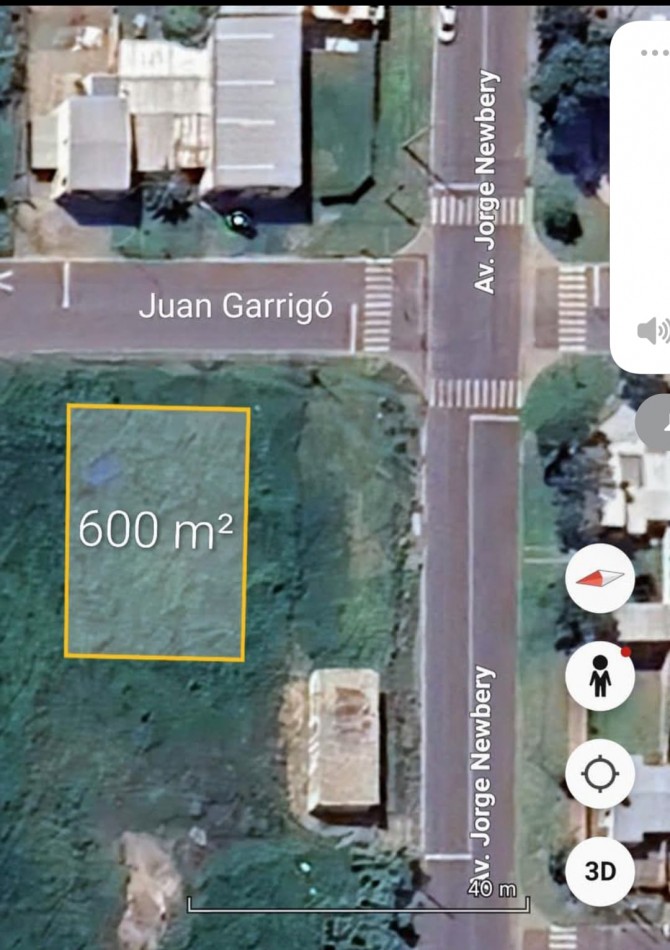This screenshot has width=670, height=950.
Task: Open Street View with the pegman button
Action: tap(600, 677)
